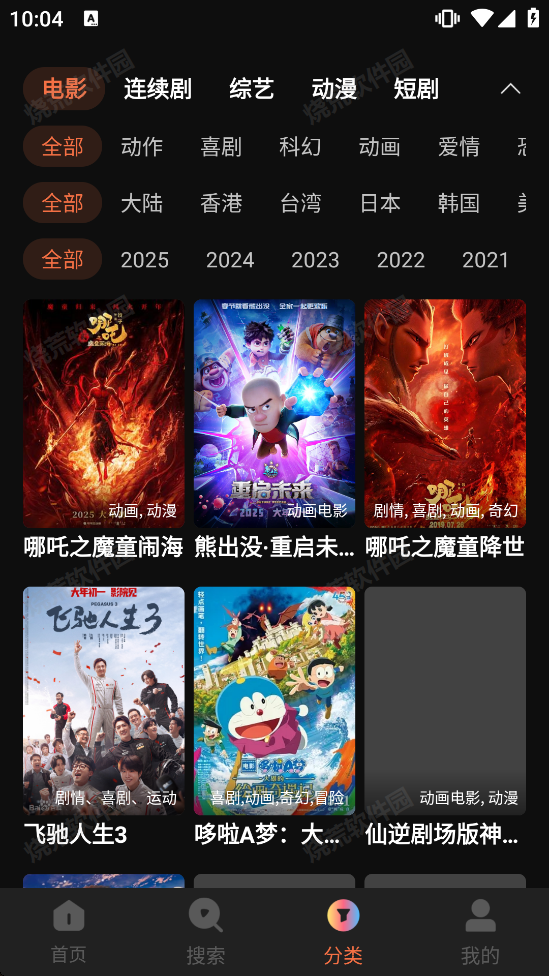Pick the 2022 year filter
Image resolution: width=549 pixels, height=976 pixels.
[x=401, y=260]
